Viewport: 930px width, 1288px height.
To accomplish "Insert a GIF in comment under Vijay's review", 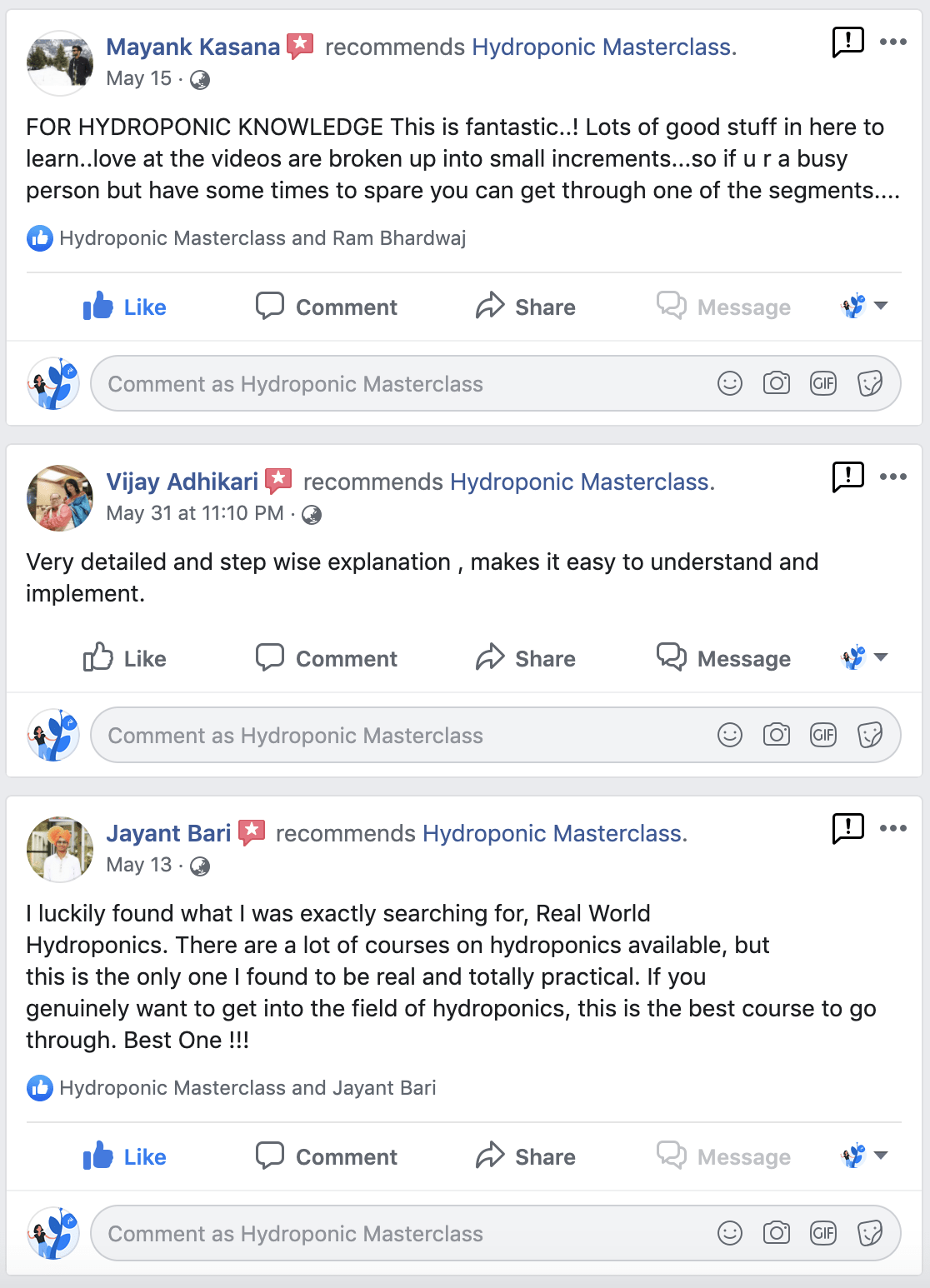I will click(x=823, y=735).
